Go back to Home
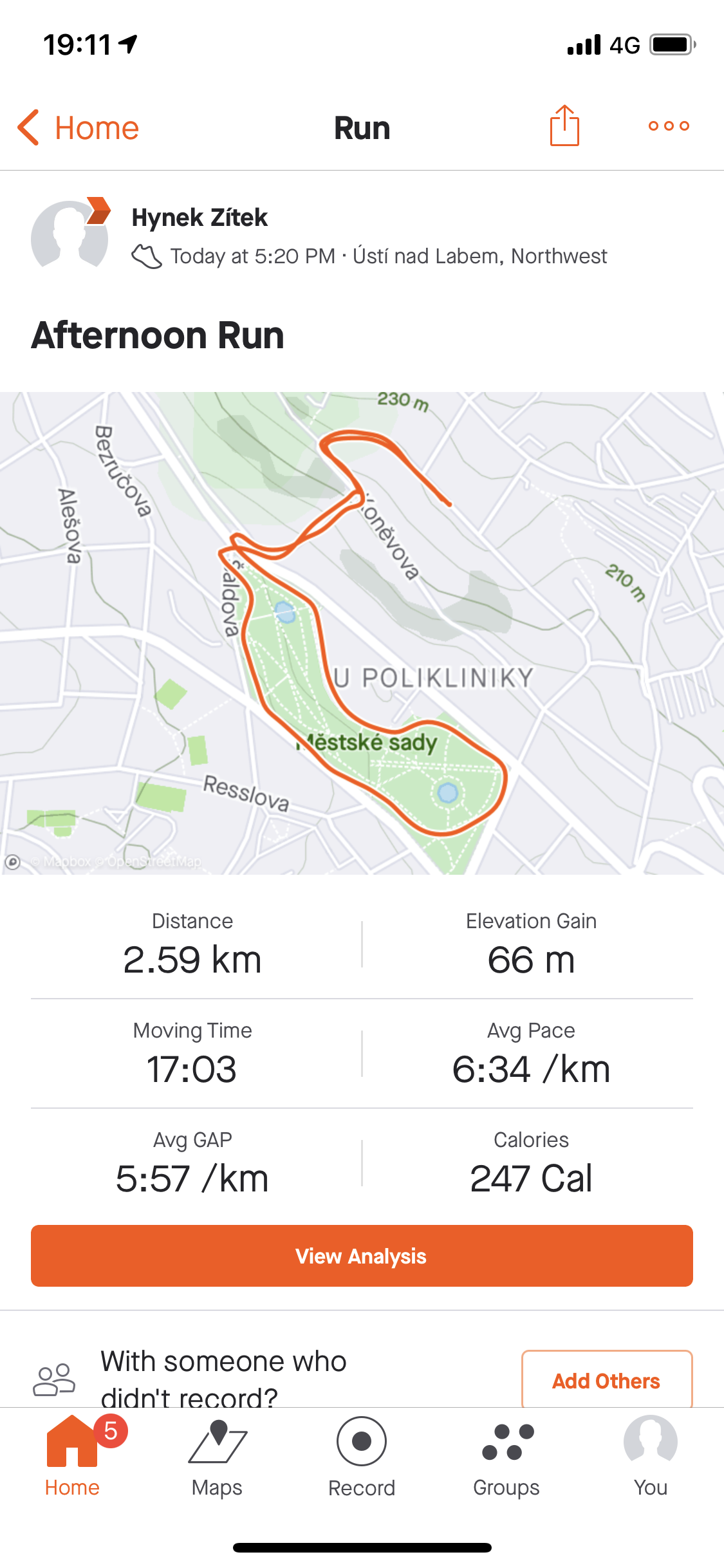Viewport: 724px width, 1568px height. point(78,127)
